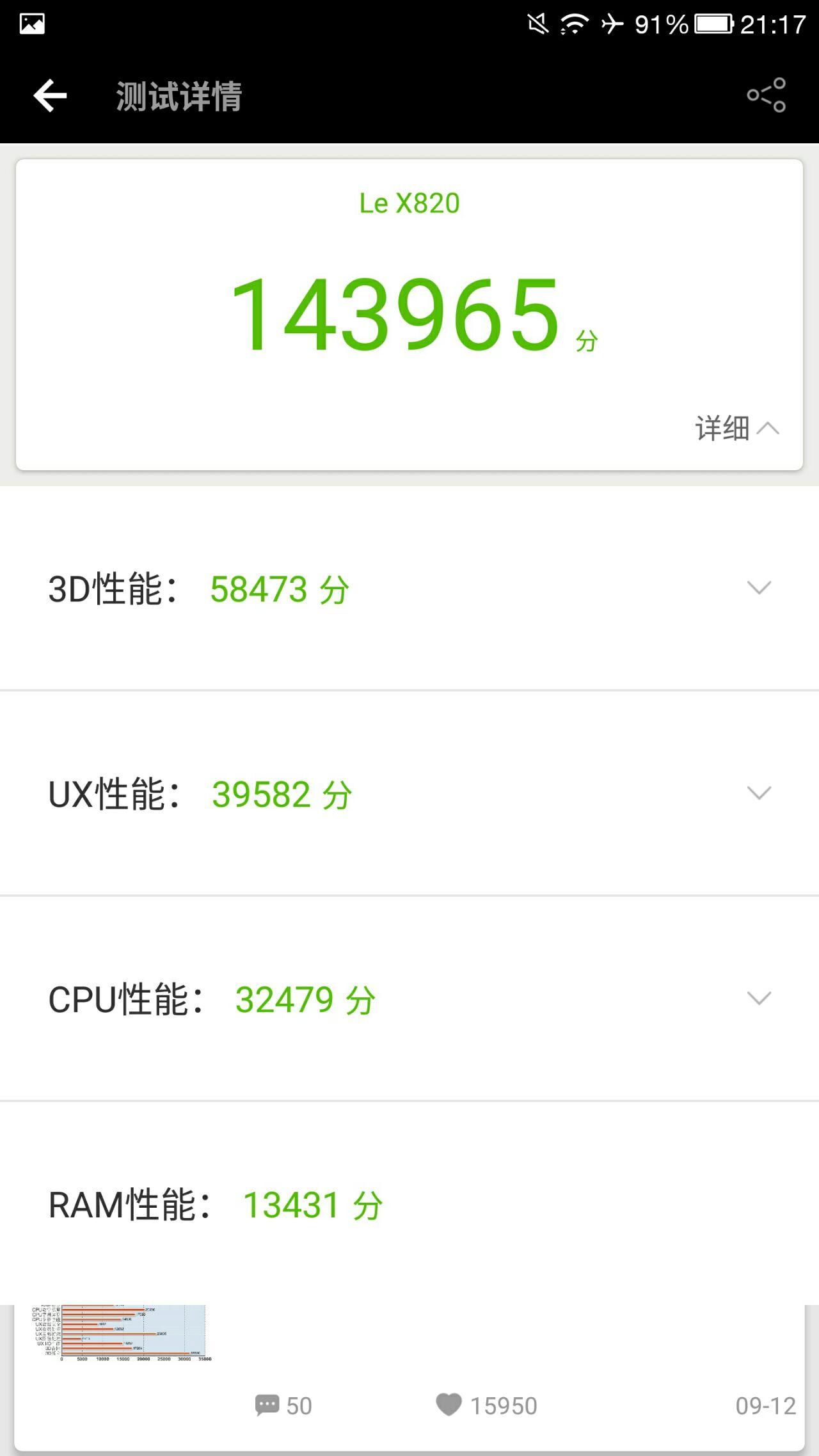Image resolution: width=819 pixels, height=1456 pixels.
Task: Go back from the 测试详情 page
Action: tap(50, 96)
